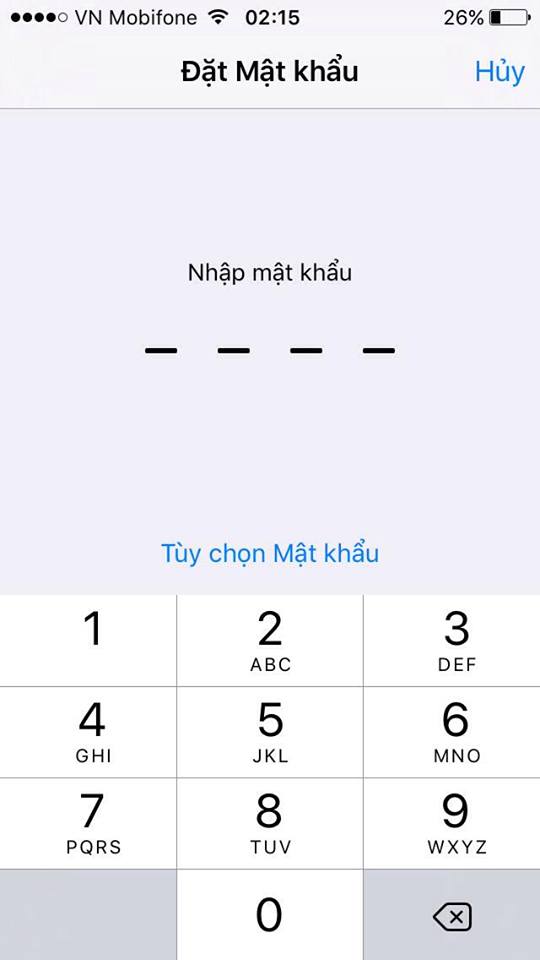Tap the 3 DEF key
This screenshot has height=960, width=540.
coord(452,640)
